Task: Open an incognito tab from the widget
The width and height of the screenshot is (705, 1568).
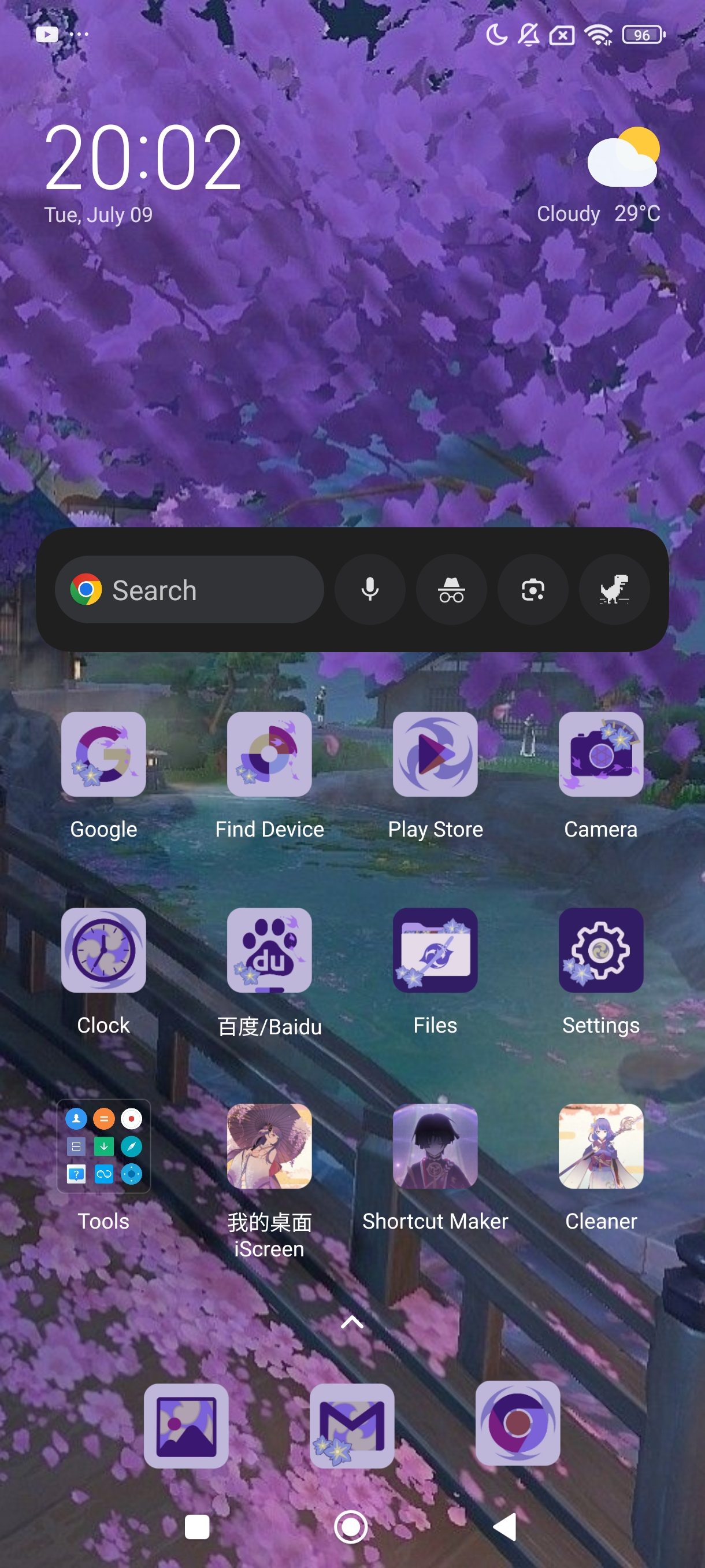Action: click(451, 590)
